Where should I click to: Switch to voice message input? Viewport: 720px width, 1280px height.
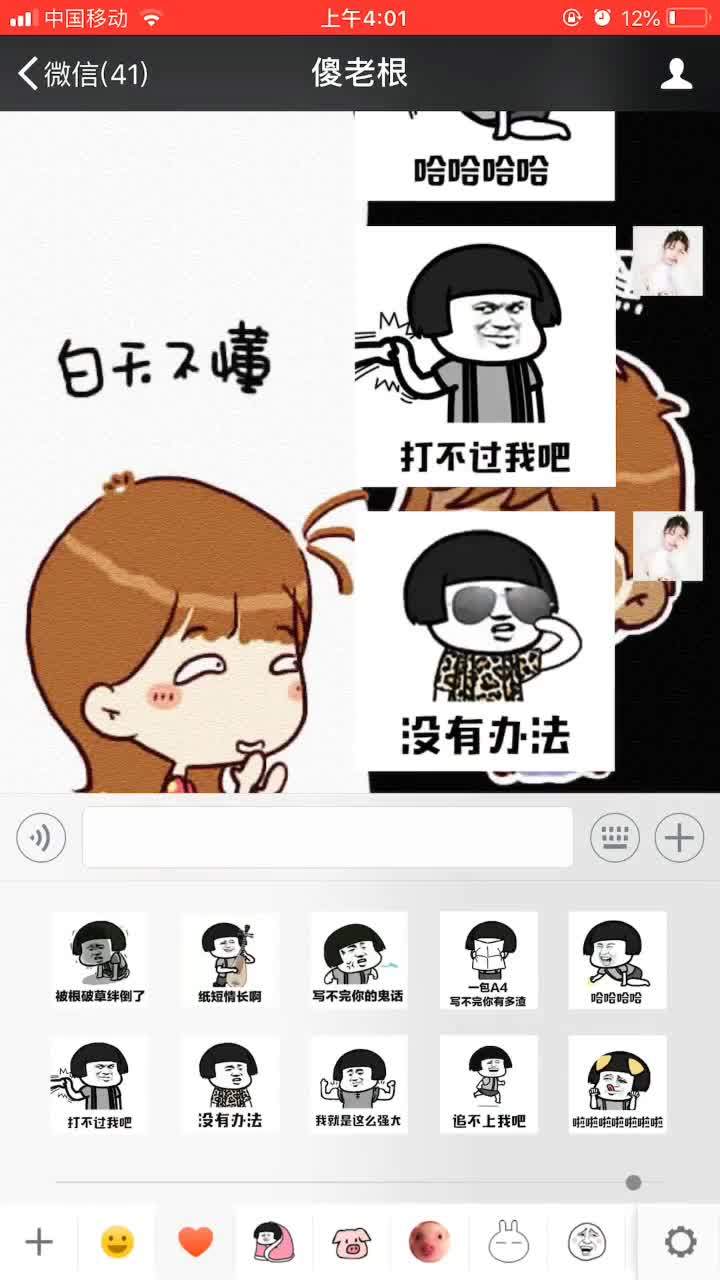[41, 838]
